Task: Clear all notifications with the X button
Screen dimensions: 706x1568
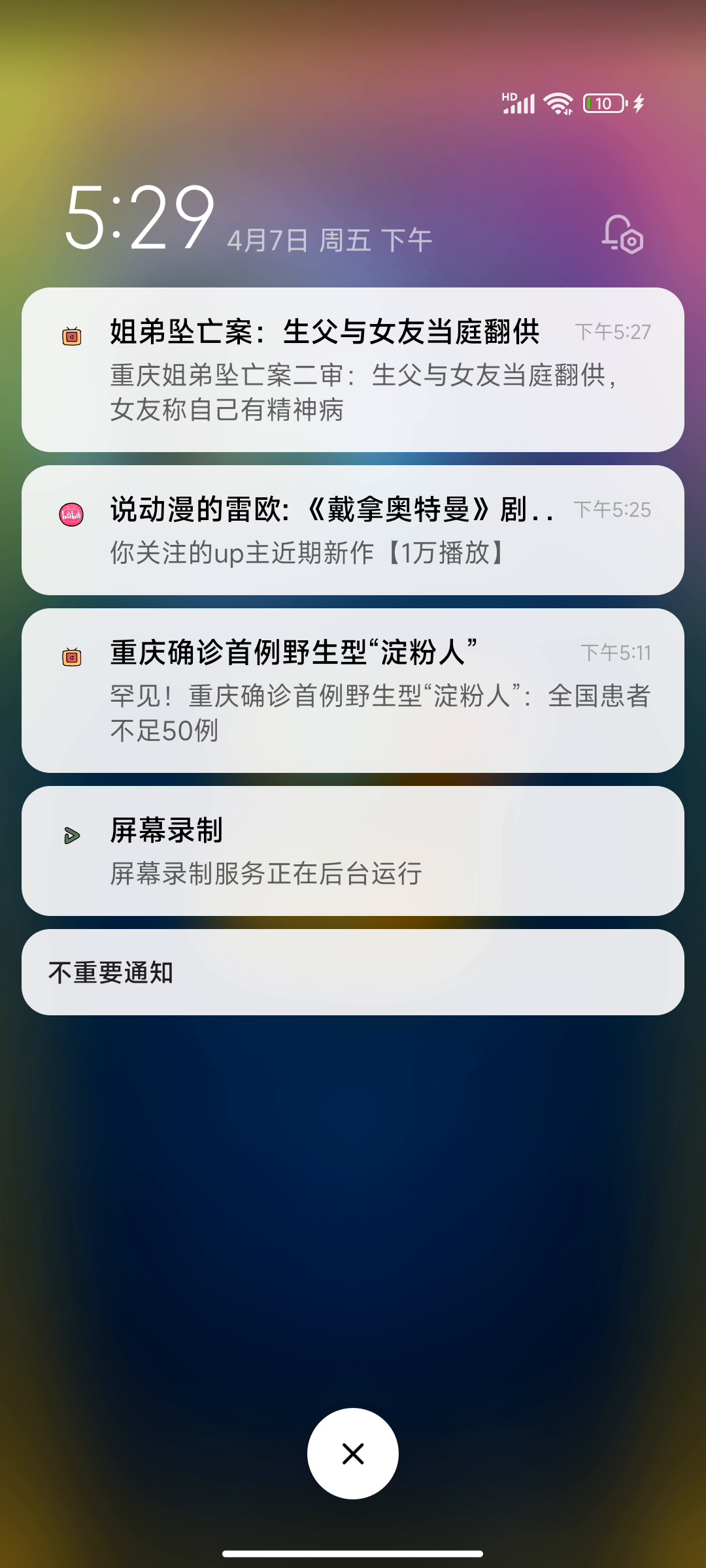Action: pos(353,1454)
